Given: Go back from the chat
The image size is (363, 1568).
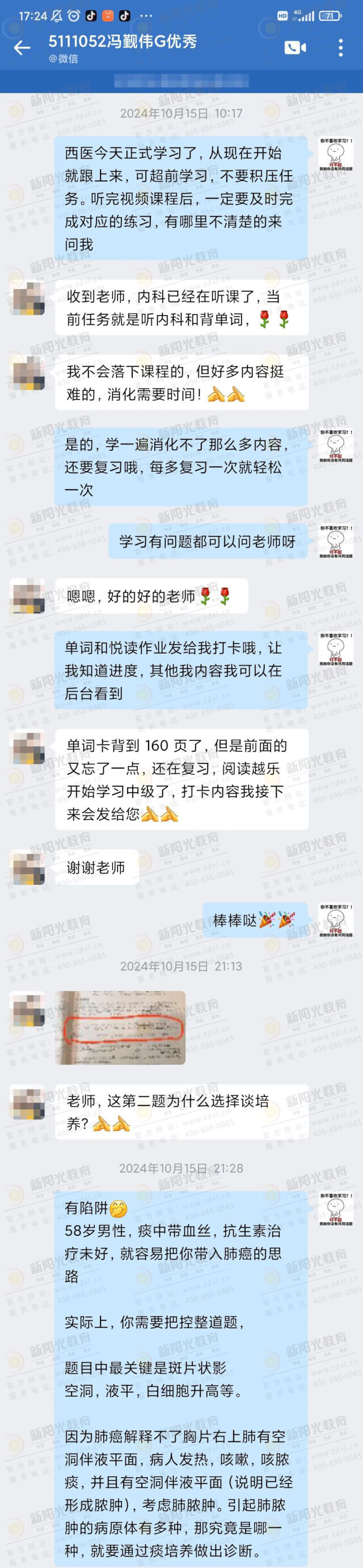Looking at the screenshot, I should (x=22, y=48).
